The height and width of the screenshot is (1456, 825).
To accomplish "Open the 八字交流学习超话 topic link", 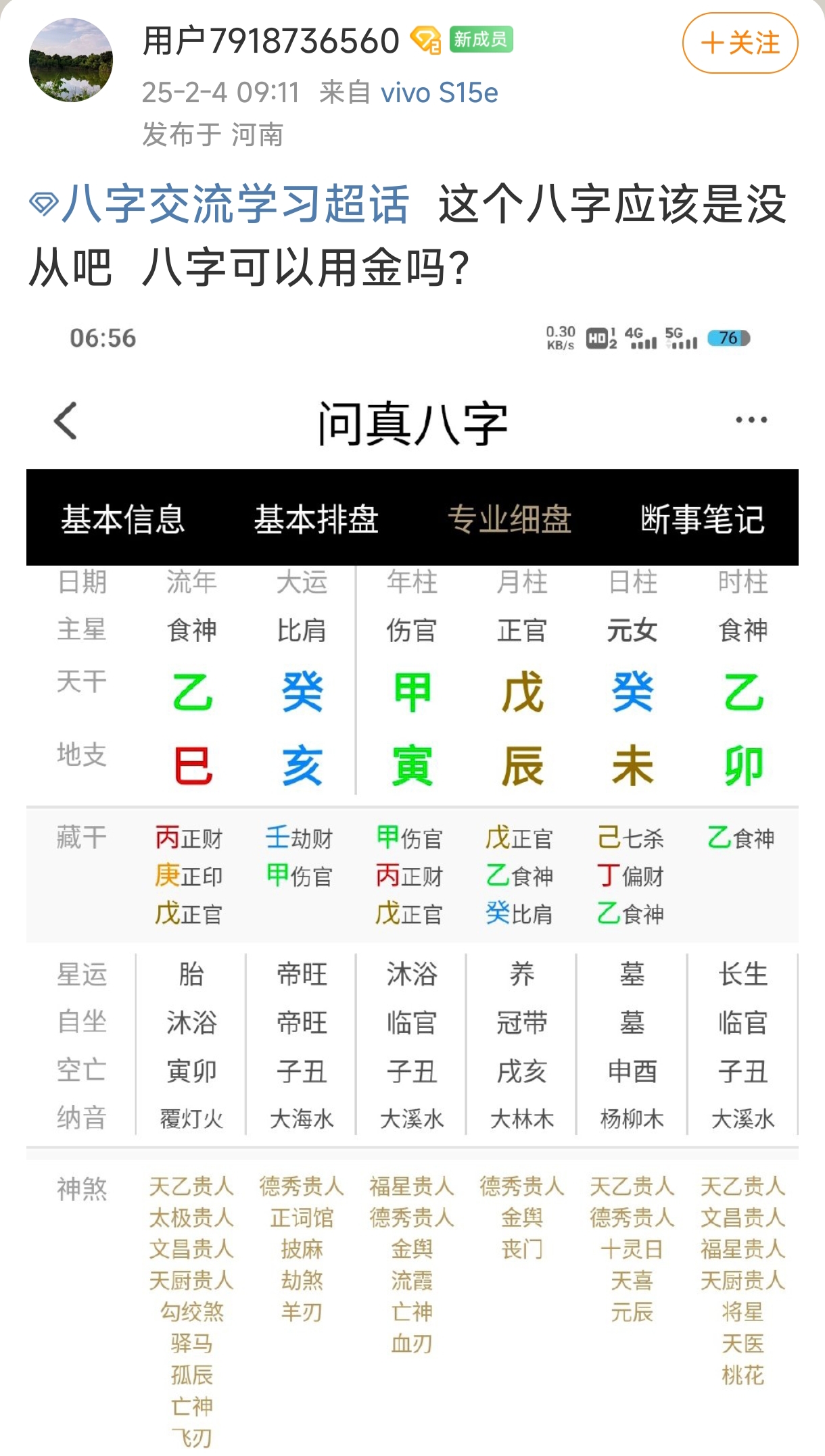I will coord(234,203).
